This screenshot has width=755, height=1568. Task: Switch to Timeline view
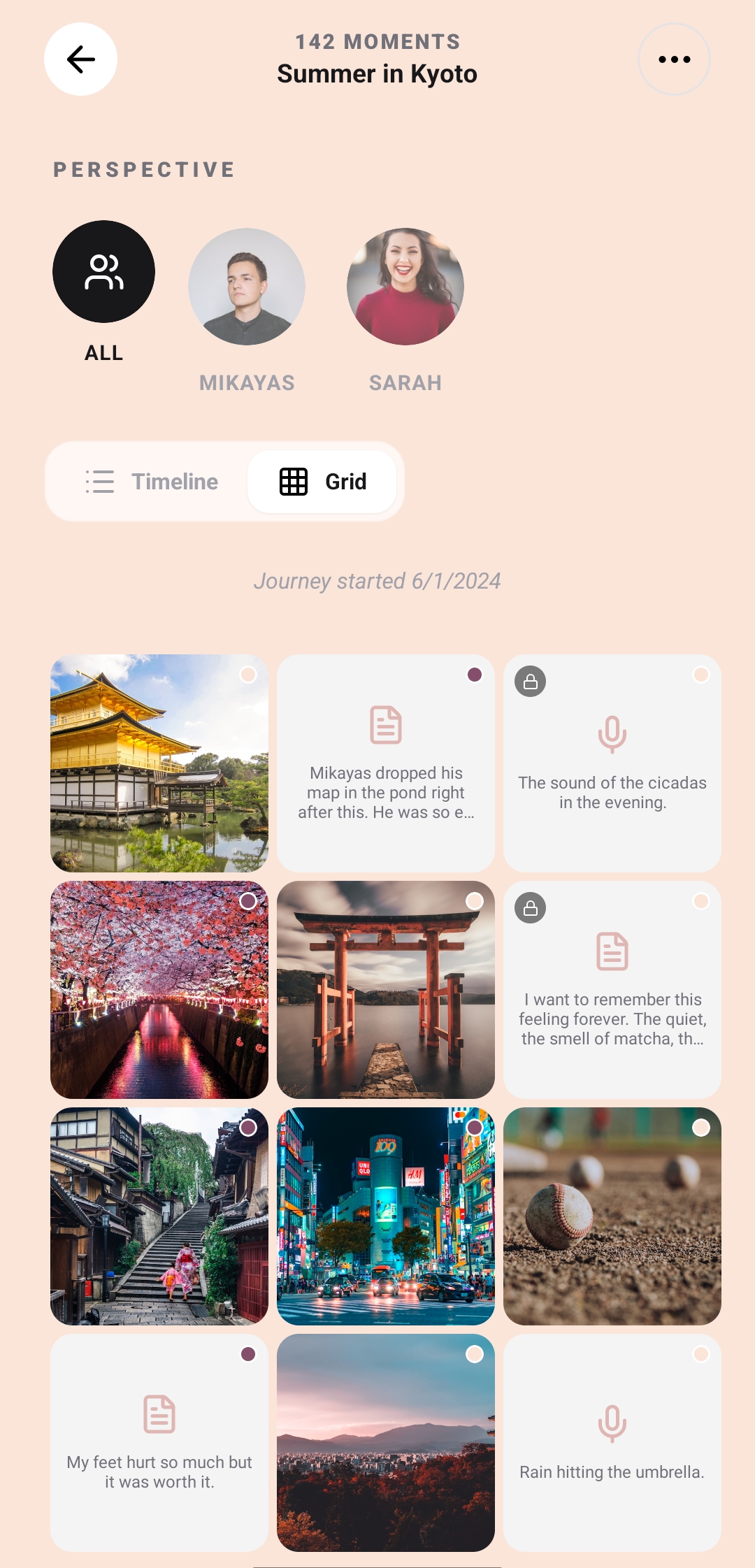point(152,482)
